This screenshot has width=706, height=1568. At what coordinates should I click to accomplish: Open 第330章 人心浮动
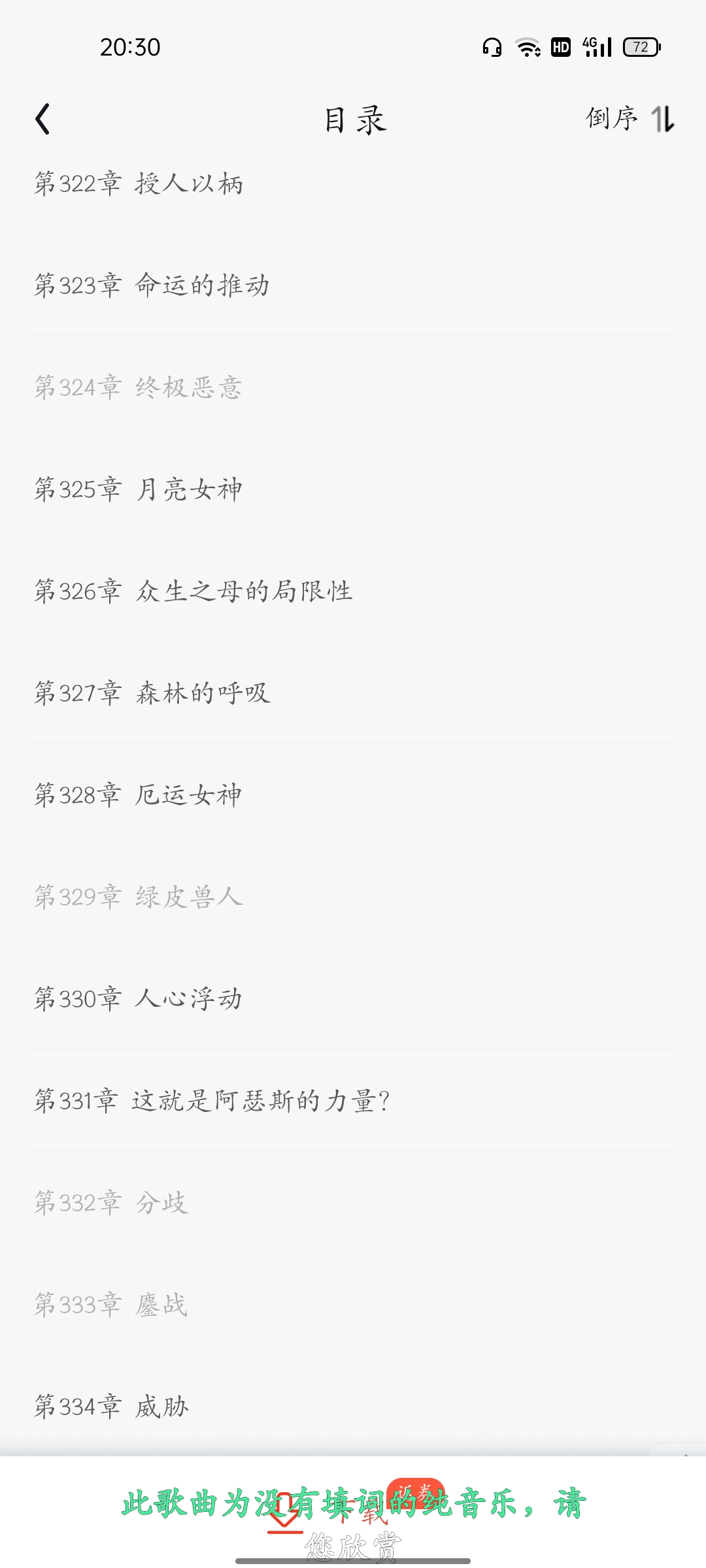[139, 1000]
